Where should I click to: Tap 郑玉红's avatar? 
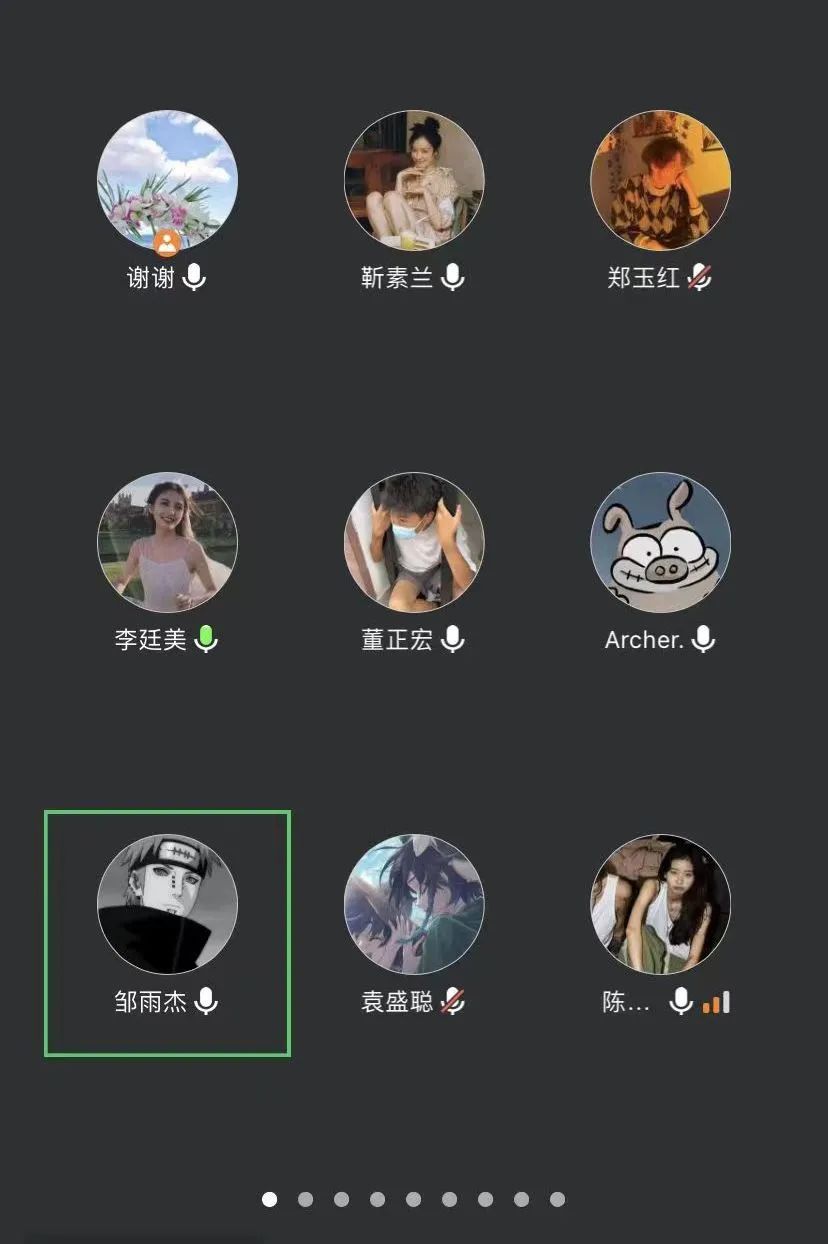660,181
